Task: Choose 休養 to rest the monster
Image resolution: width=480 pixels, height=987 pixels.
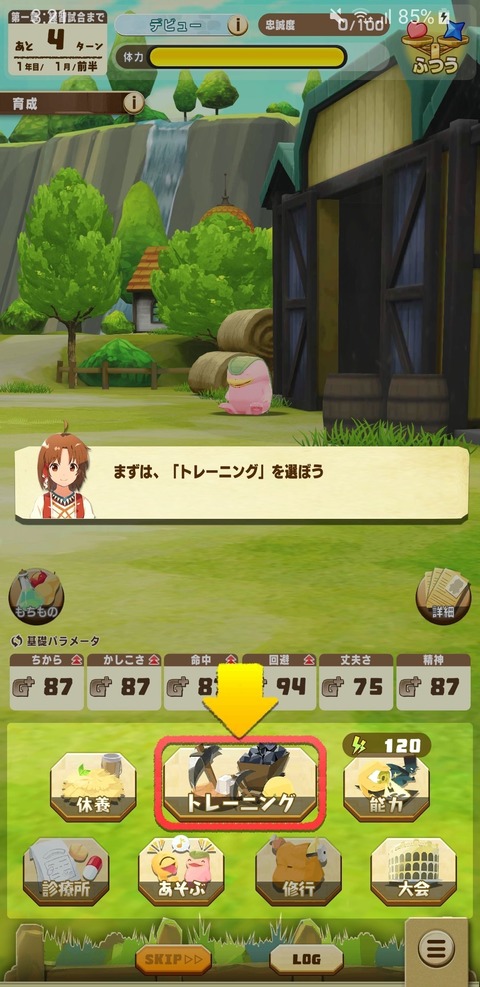Action: [93, 787]
